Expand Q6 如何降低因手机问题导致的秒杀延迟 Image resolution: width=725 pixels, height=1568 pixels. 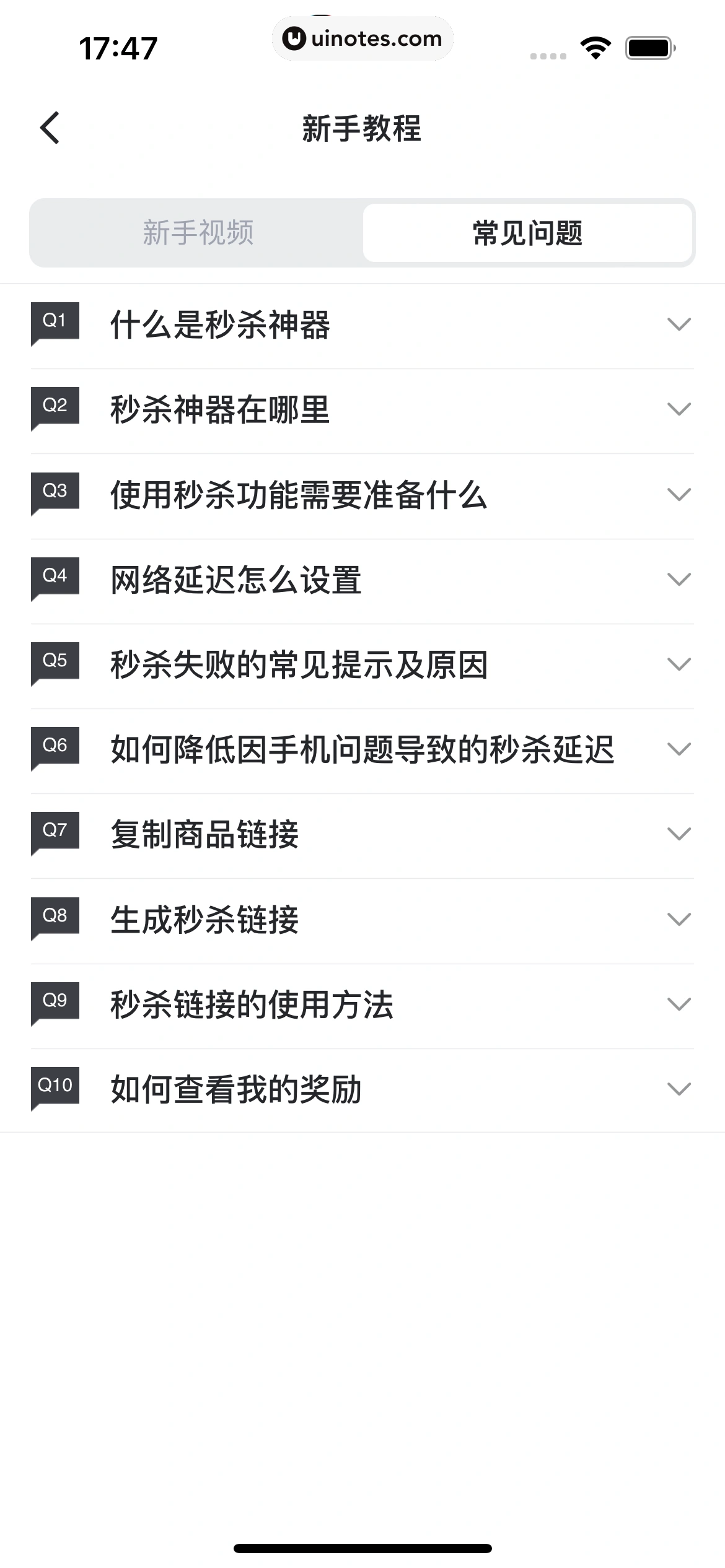(362, 749)
